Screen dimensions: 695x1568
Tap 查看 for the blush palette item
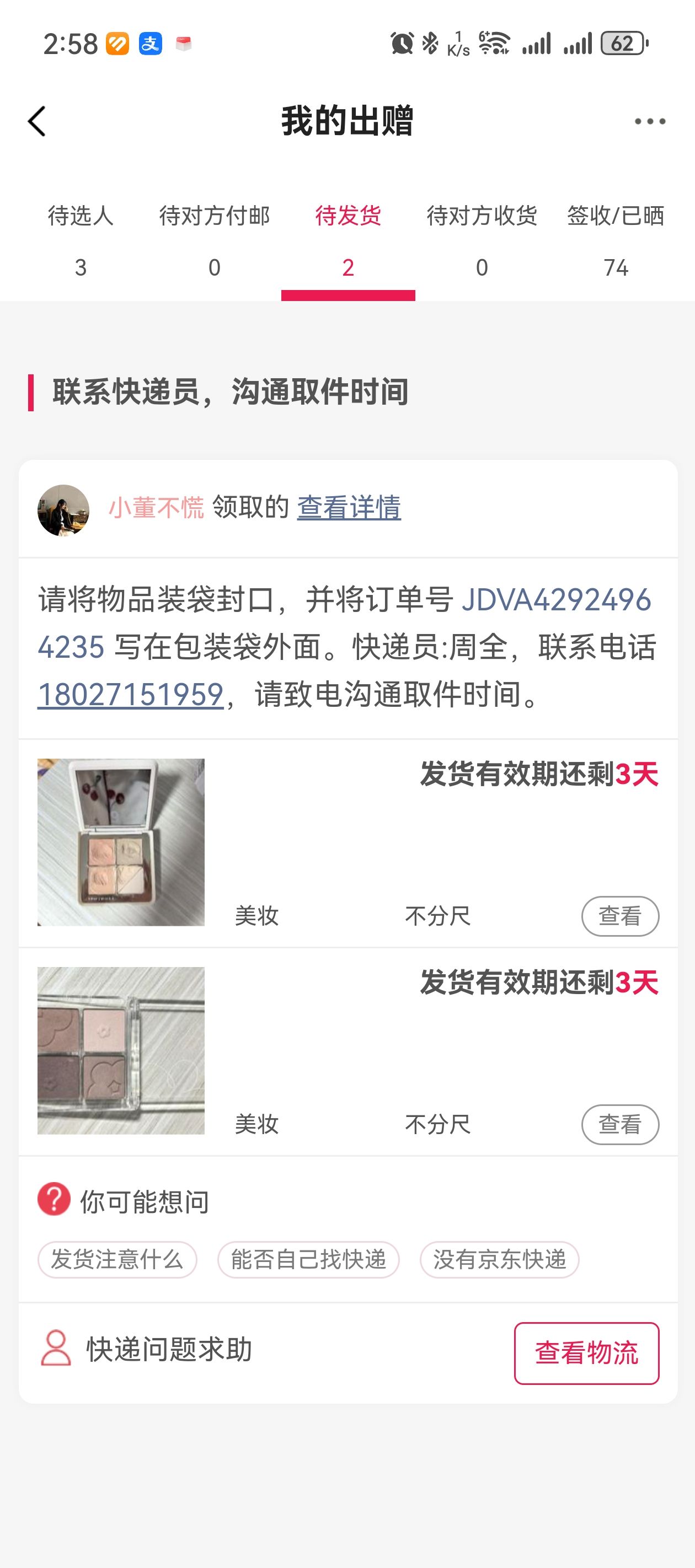(x=619, y=916)
